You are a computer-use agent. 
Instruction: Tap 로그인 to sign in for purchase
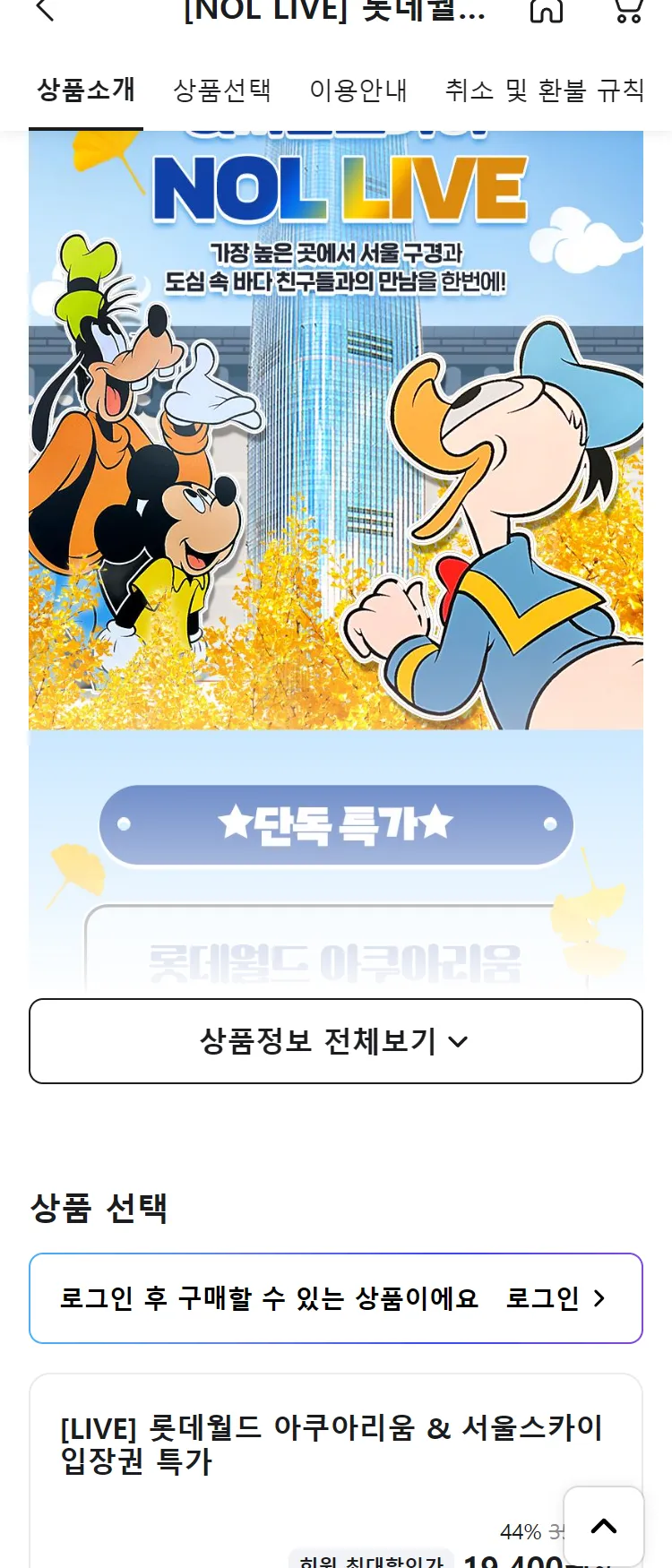(556, 1298)
